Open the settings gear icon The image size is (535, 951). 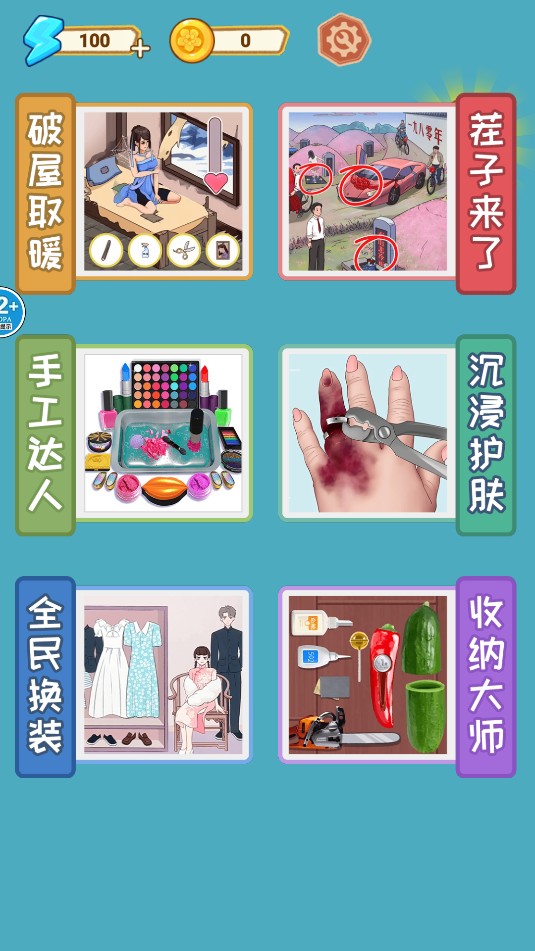point(344,40)
